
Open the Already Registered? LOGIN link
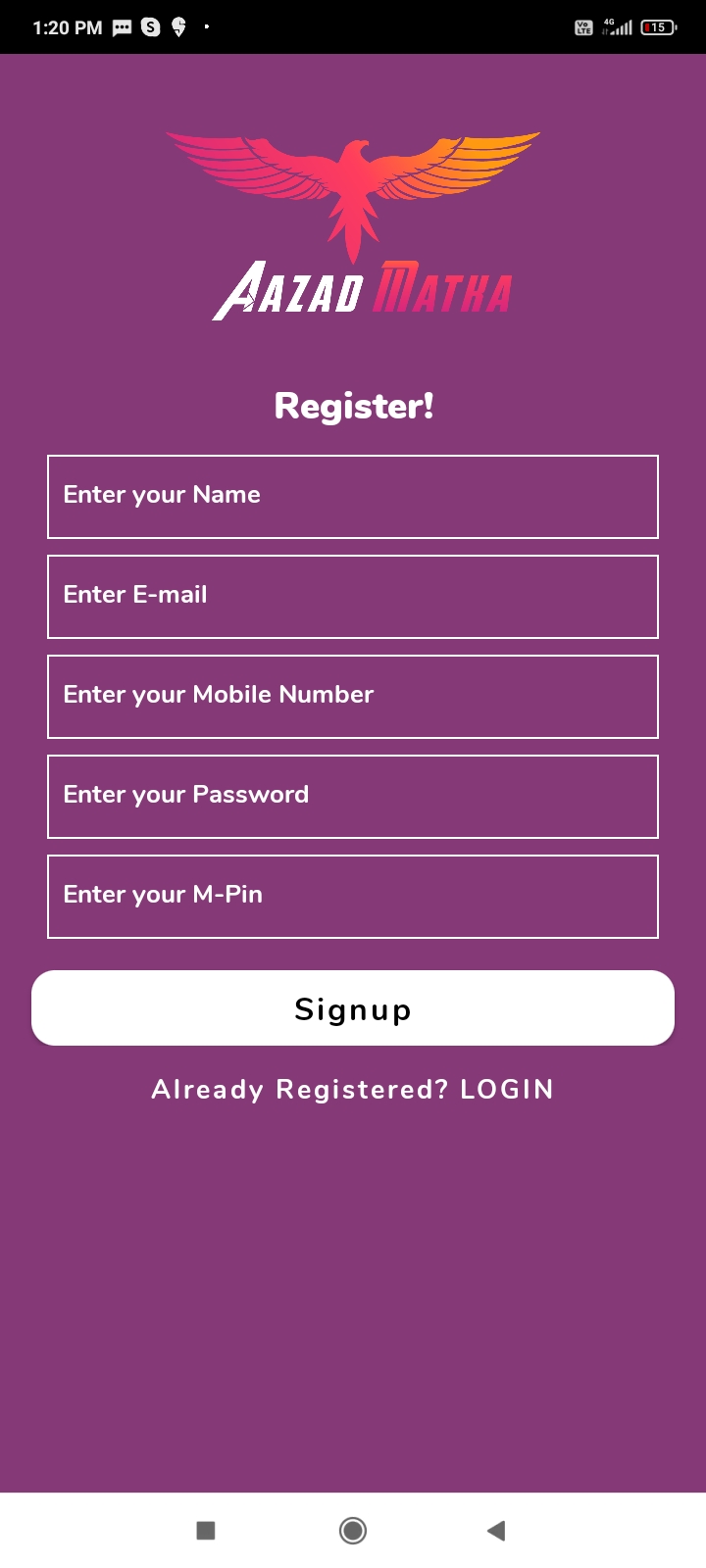pyautogui.click(x=353, y=1090)
